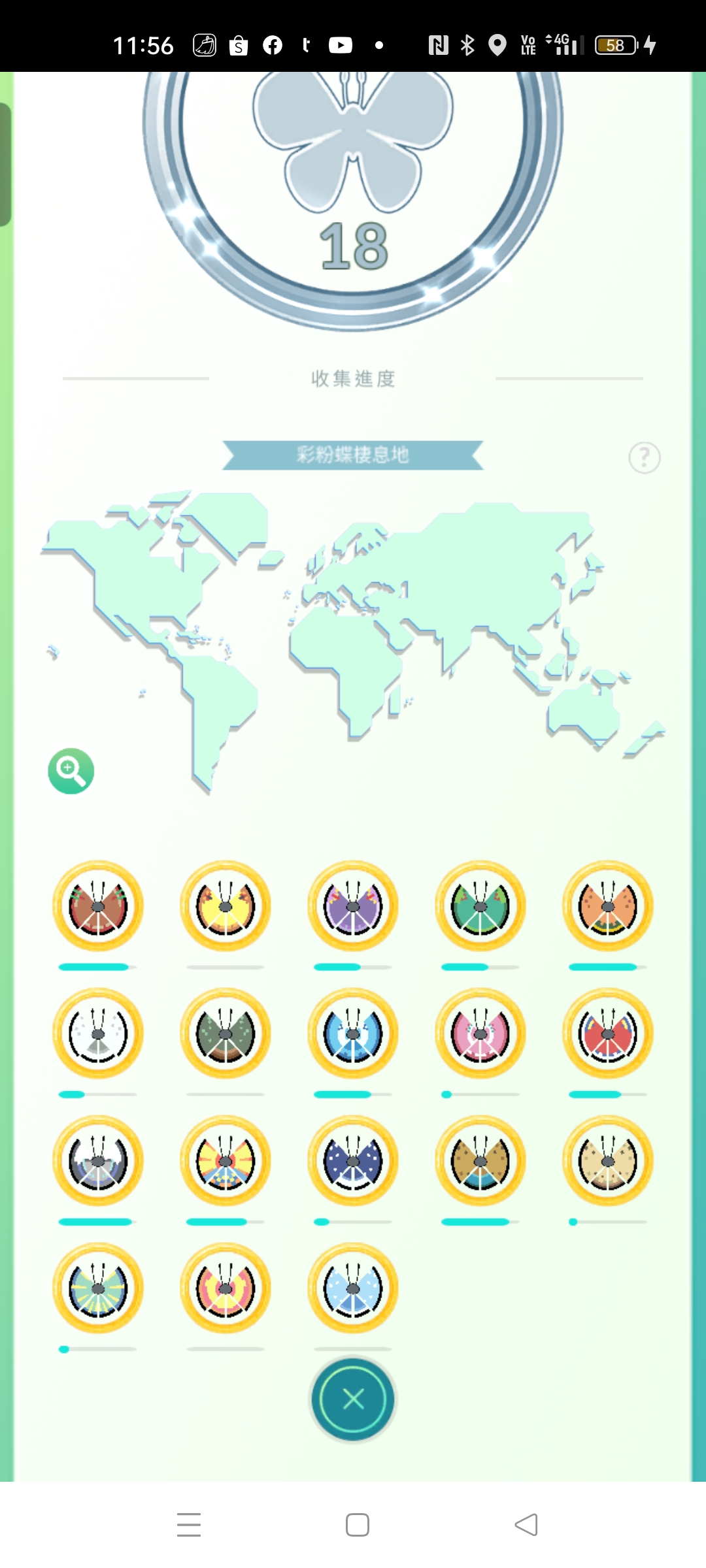Select the orange Vivillon pattern badge
The height and width of the screenshot is (1568, 706).
click(608, 906)
